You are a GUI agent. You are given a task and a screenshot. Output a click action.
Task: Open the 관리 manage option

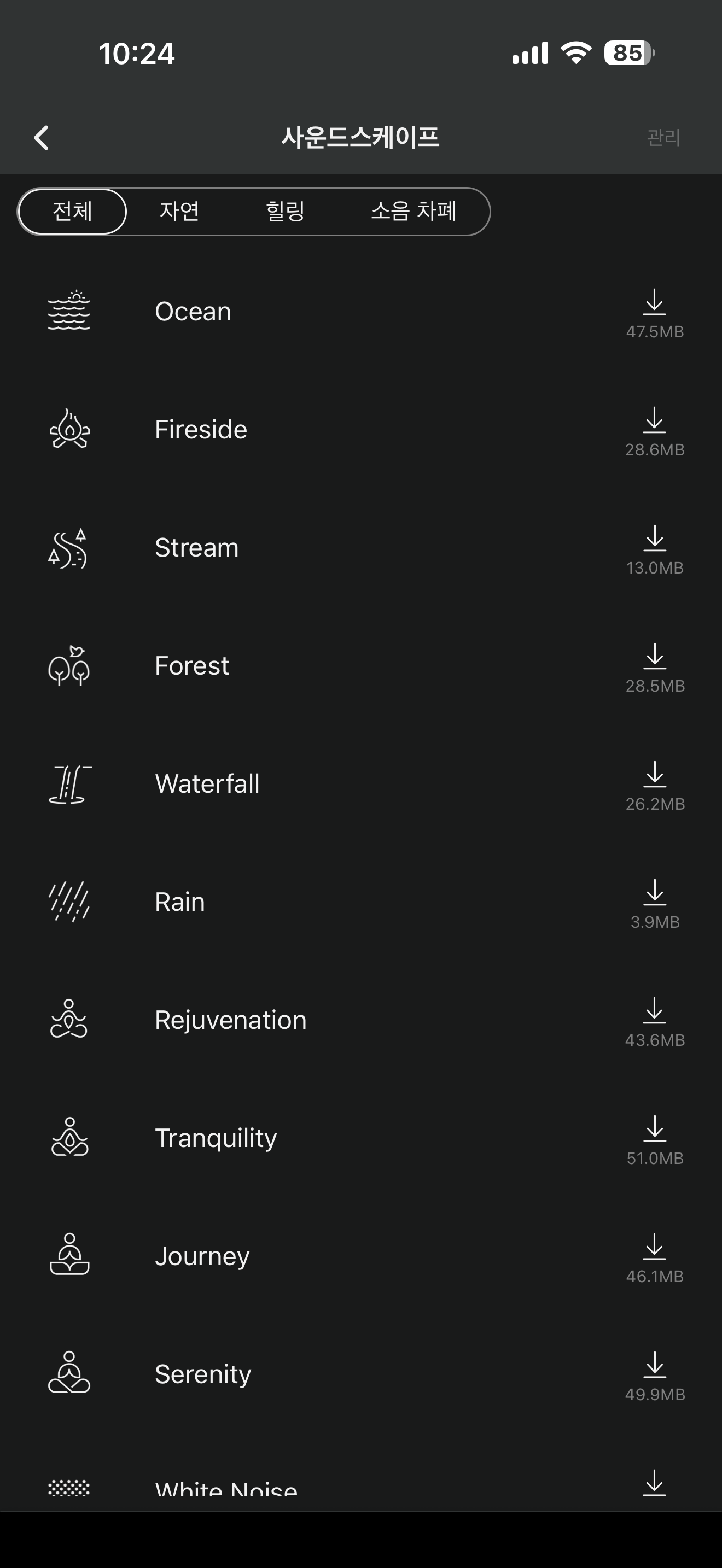(x=663, y=138)
